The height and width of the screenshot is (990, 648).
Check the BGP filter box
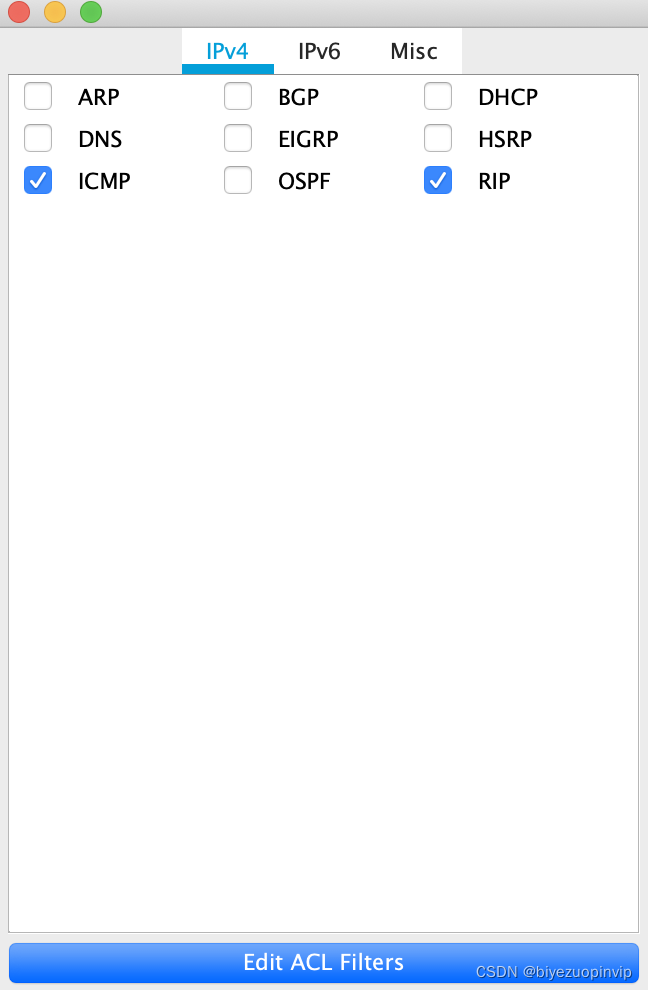tap(238, 97)
